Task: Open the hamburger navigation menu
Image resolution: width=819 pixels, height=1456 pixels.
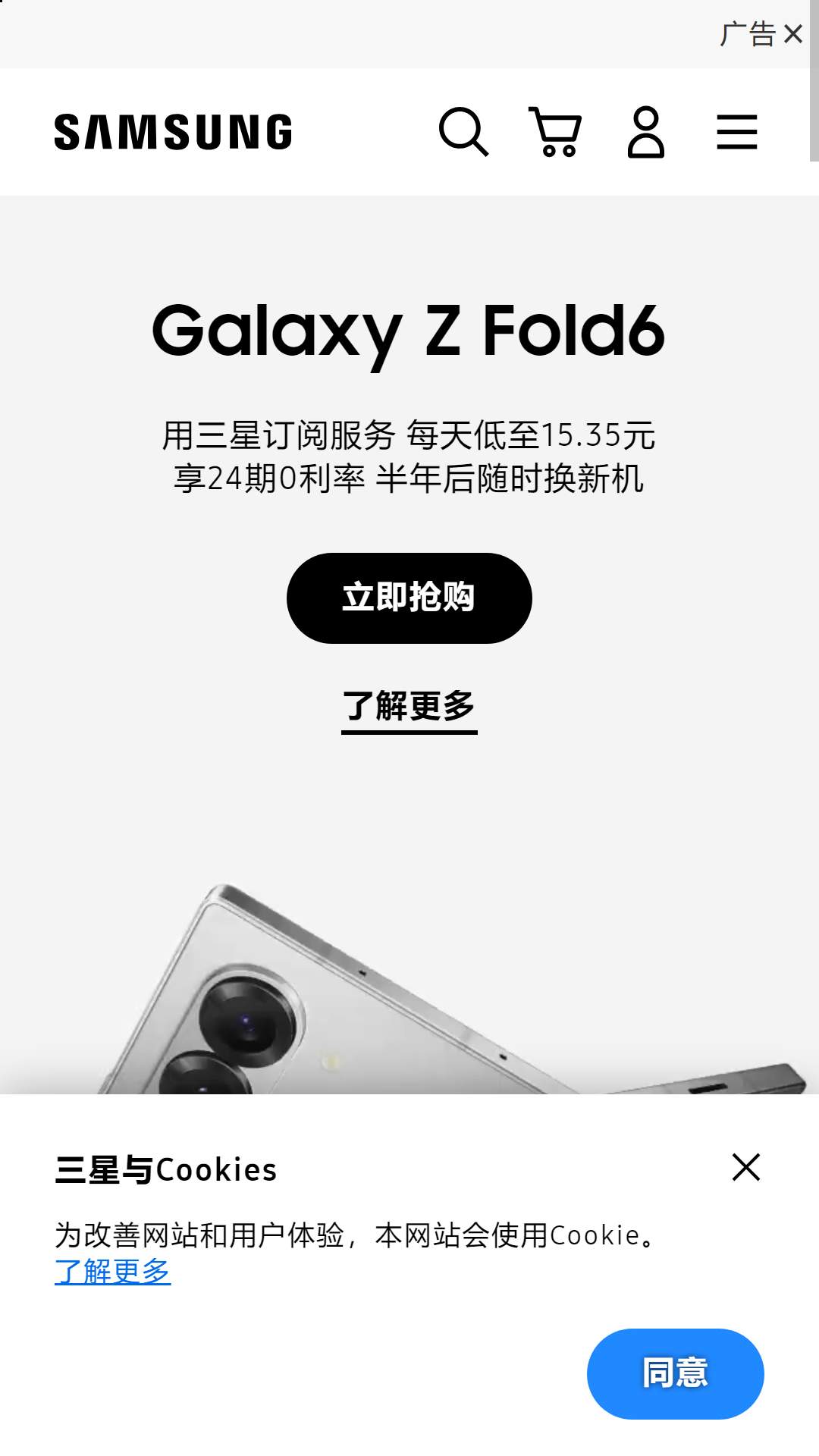Action: tap(737, 132)
